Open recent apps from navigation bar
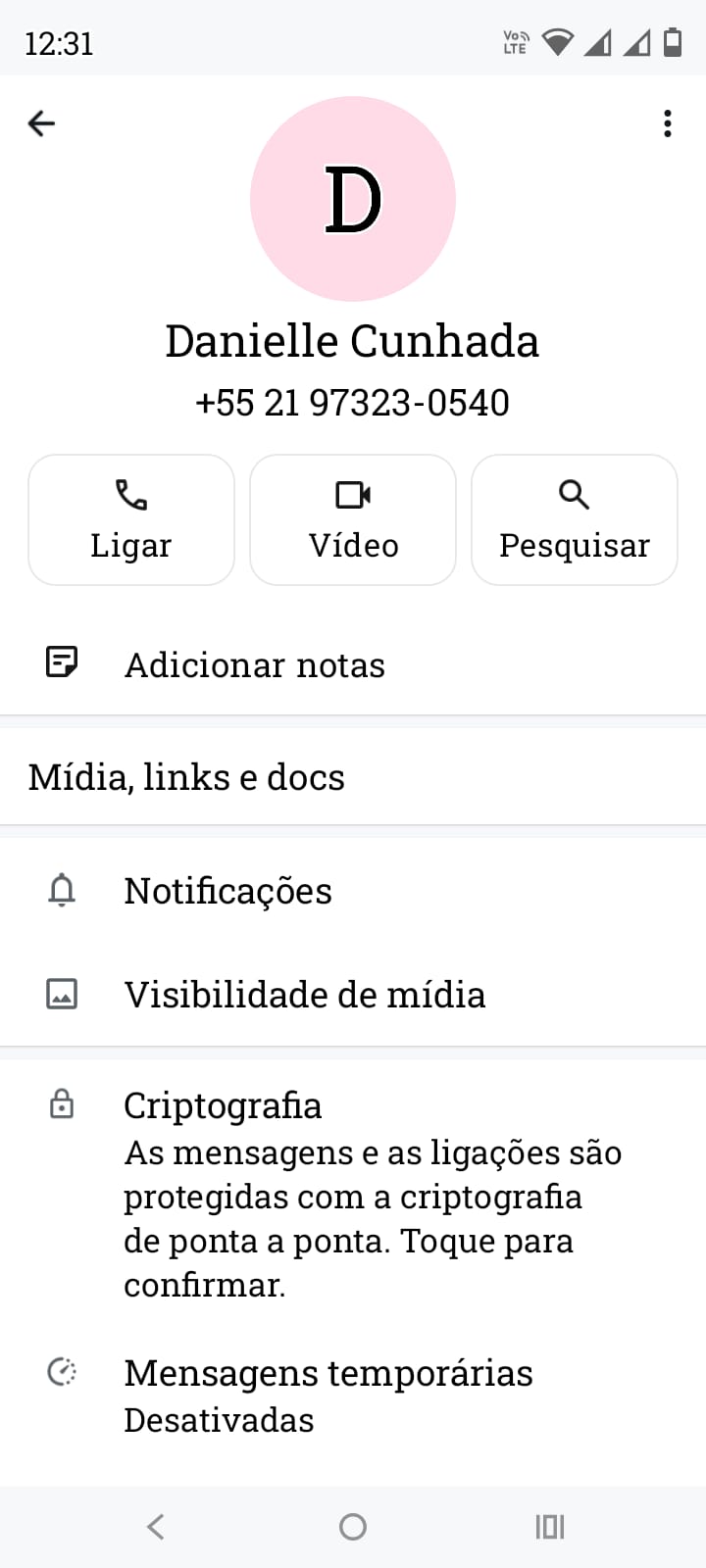Image resolution: width=706 pixels, height=1568 pixels. 550,1526
